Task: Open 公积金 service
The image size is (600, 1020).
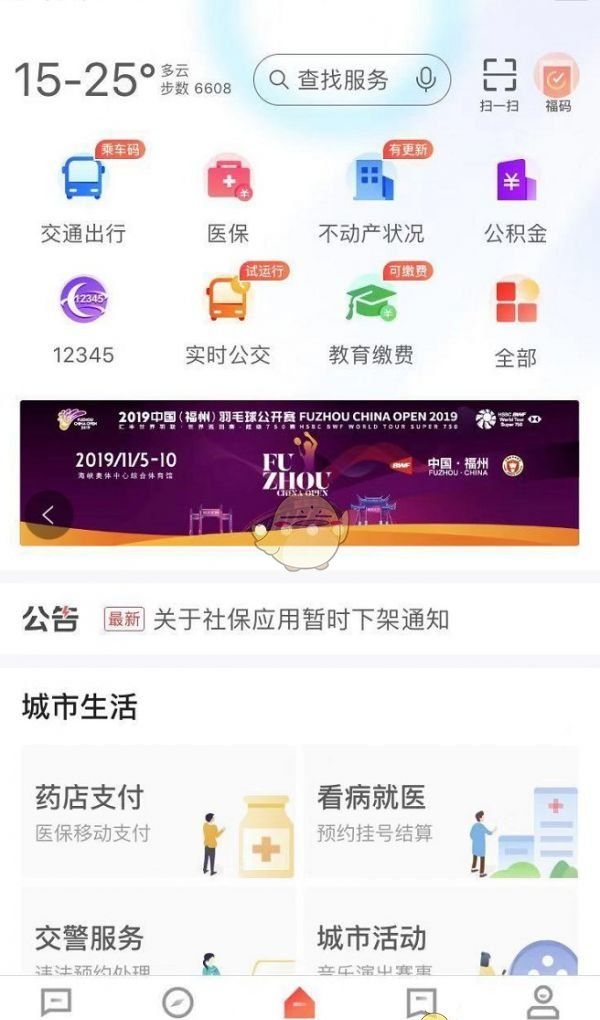Action: pyautogui.click(x=516, y=197)
